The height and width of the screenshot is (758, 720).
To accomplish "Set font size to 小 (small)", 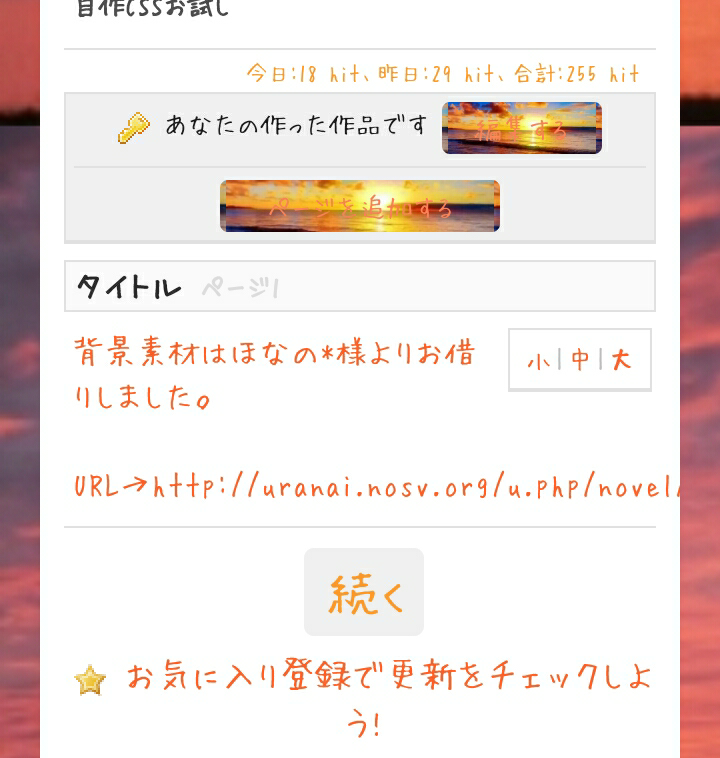I will (x=538, y=360).
